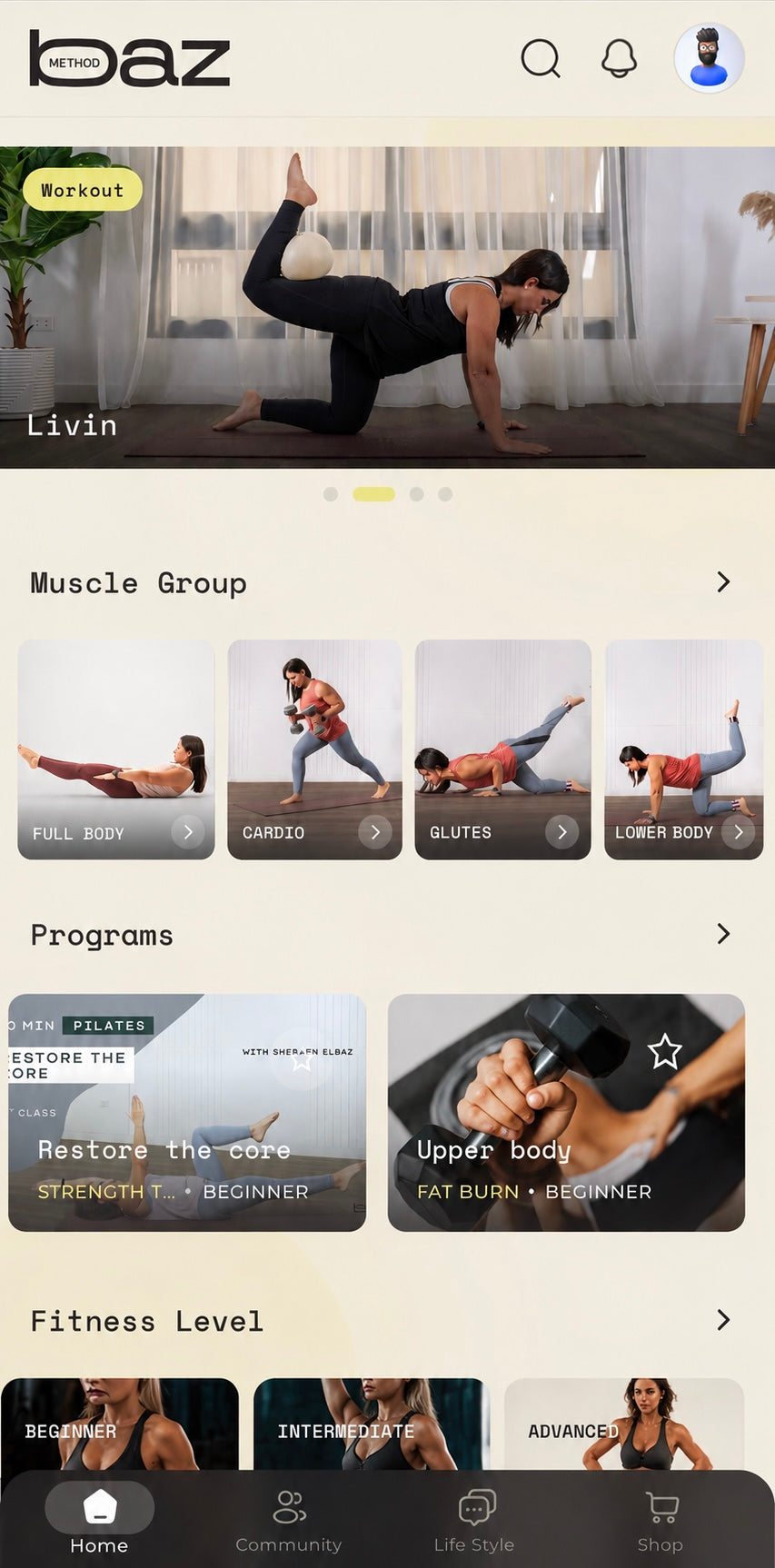
Task: Select the Cardio muscle group card
Action: coord(314,749)
